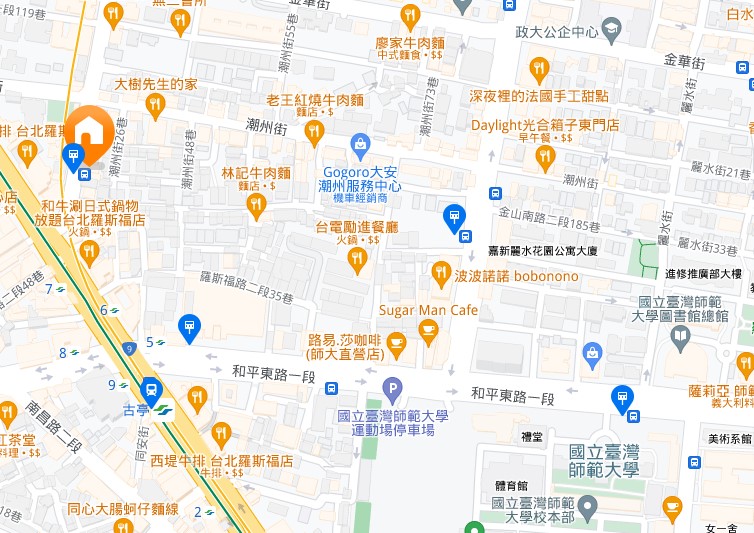Image resolution: width=754 pixels, height=533 pixels.
Task: Select 廖家牛肉麵 restaurant pin
Action: click(x=409, y=16)
